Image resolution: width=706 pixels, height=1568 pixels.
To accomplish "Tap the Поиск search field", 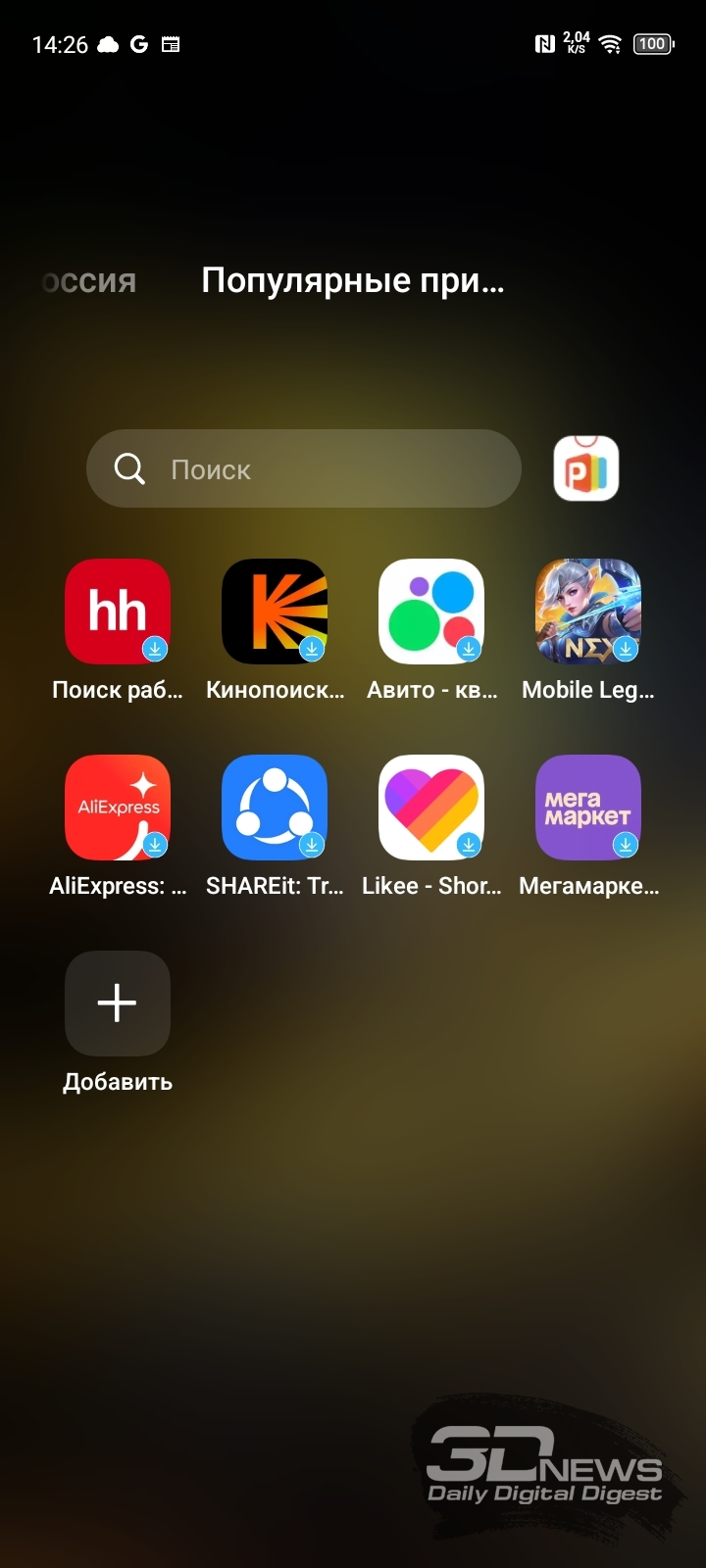I will click(x=304, y=468).
